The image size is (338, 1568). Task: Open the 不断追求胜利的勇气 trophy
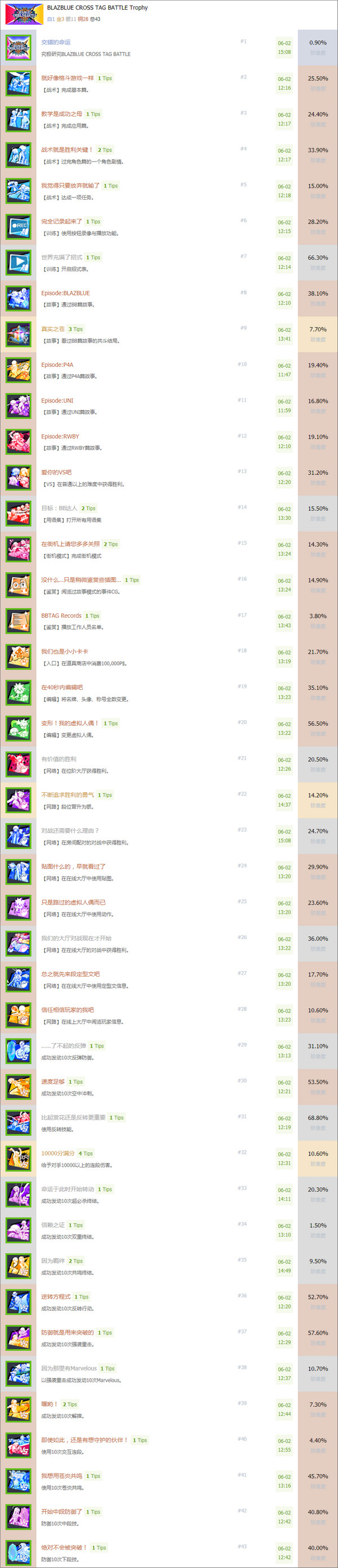[x=68, y=795]
